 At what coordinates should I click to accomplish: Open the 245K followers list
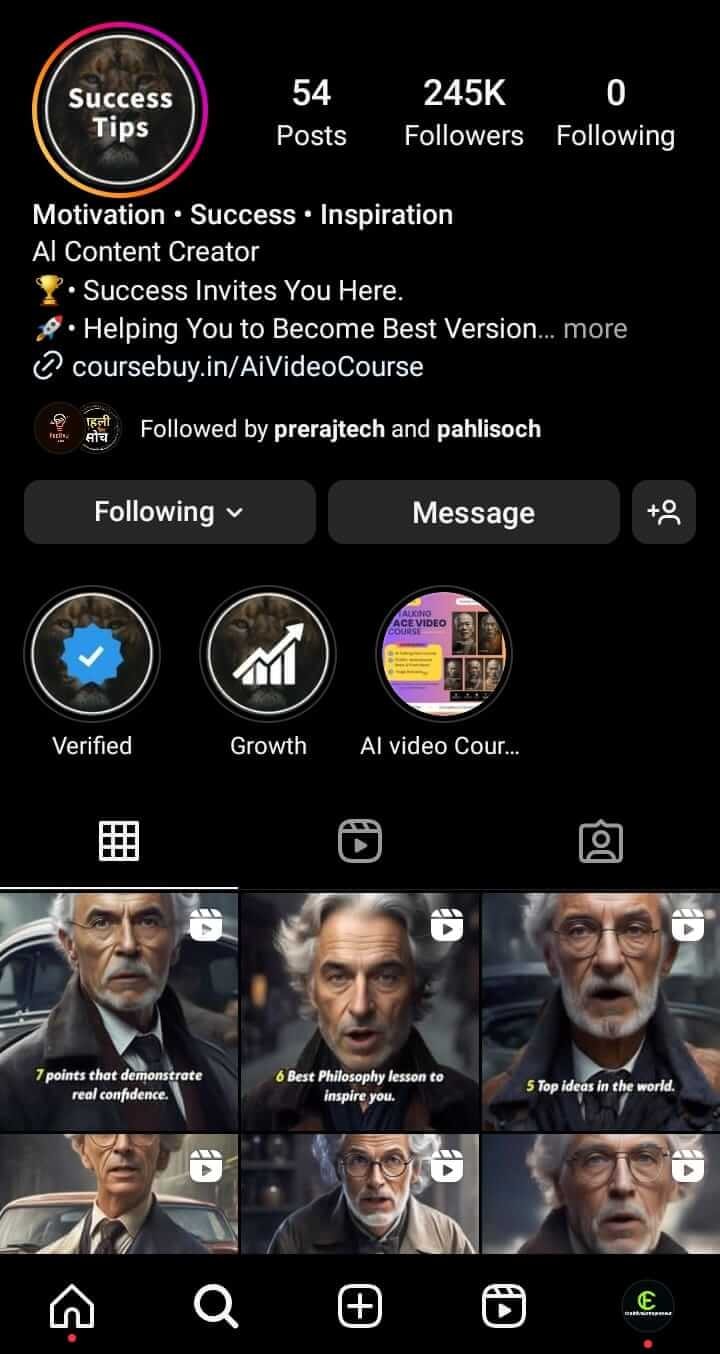[x=463, y=114]
